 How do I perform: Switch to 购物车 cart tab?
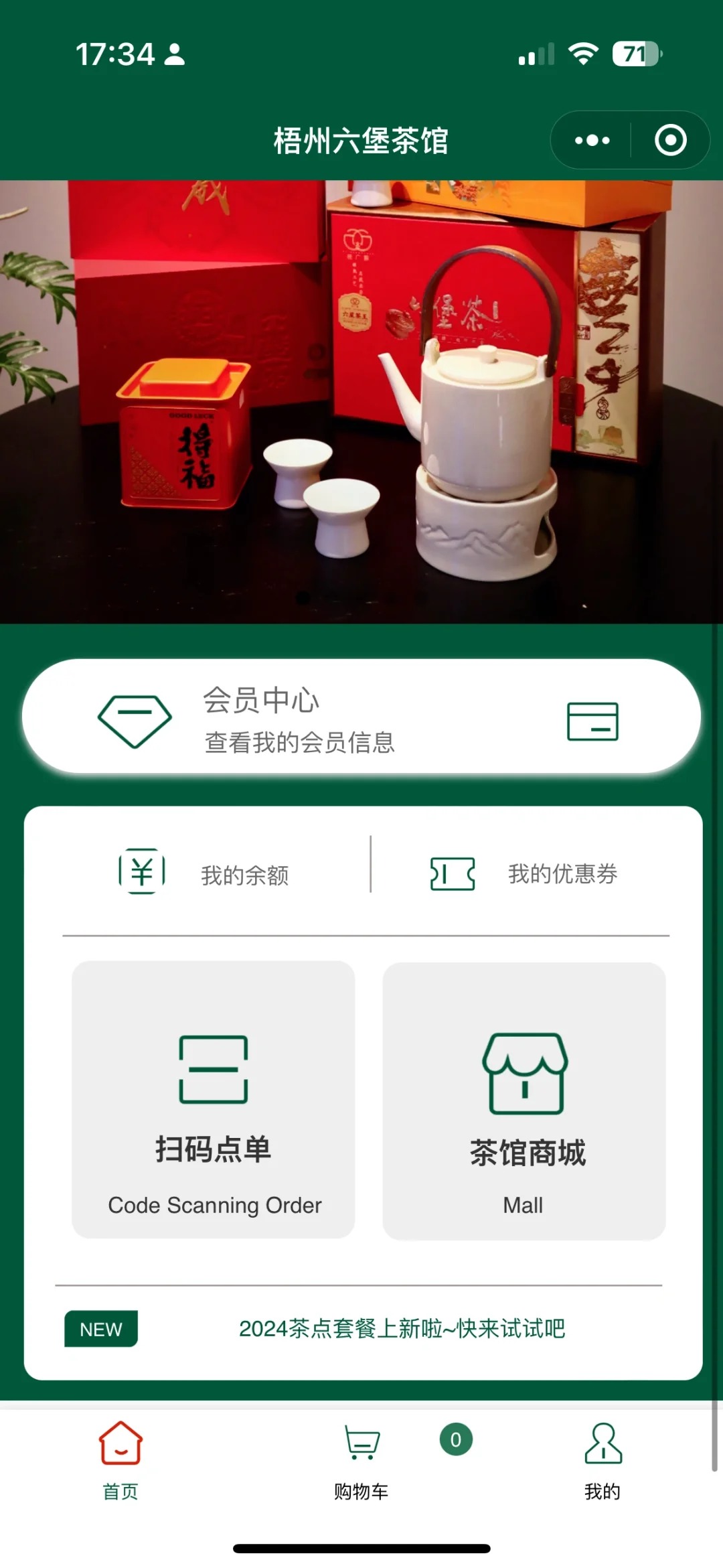point(361,1460)
